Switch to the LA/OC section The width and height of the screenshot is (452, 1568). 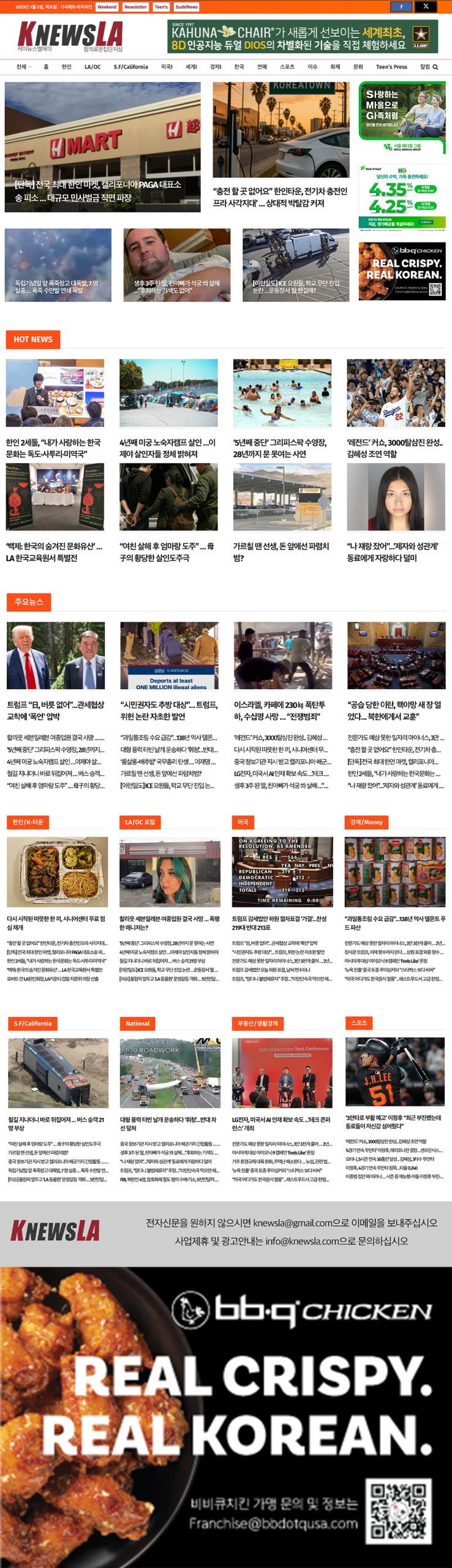(x=92, y=67)
